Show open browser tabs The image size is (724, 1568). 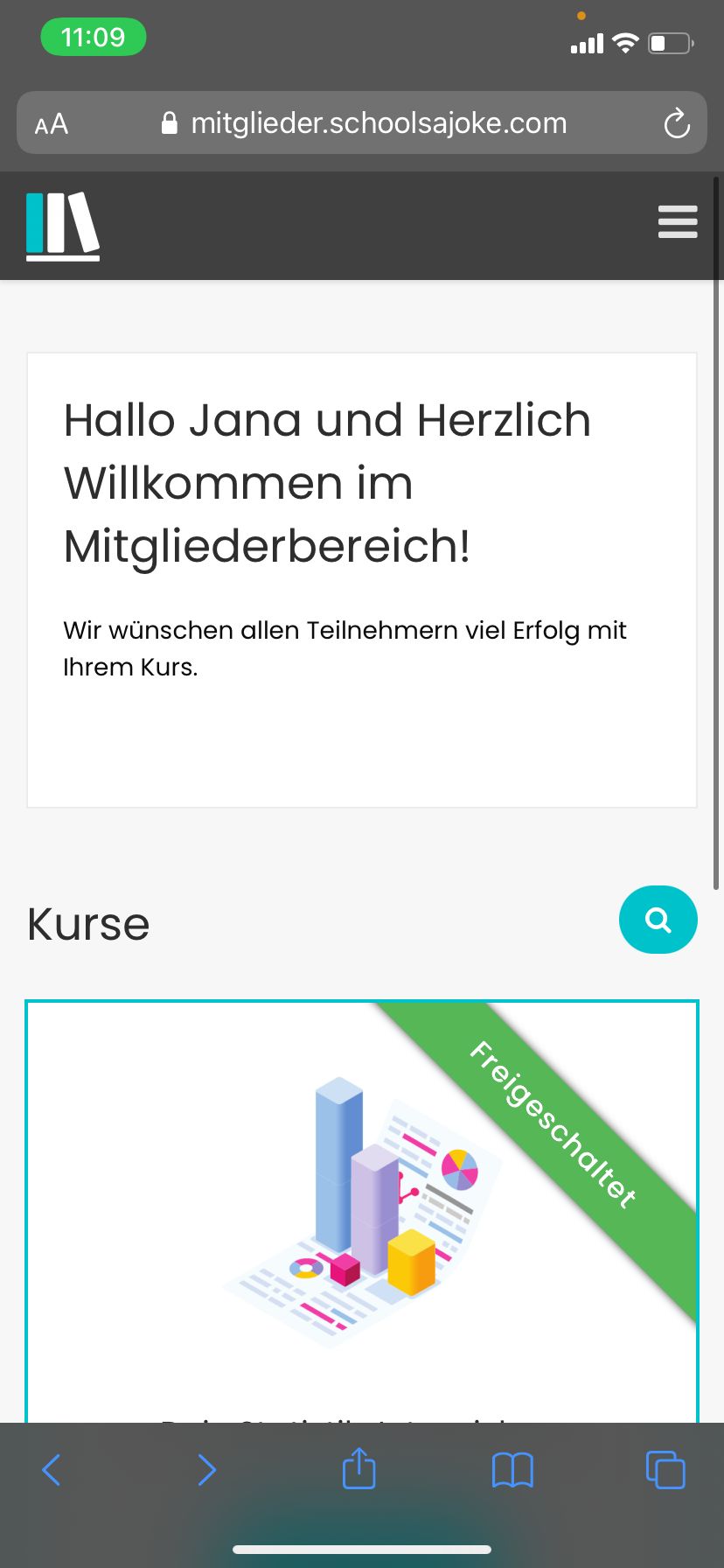[665, 1469]
